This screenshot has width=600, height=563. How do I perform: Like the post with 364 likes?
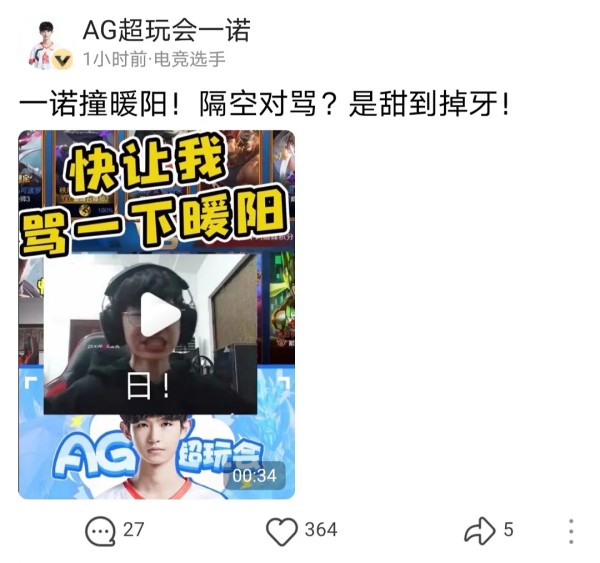point(282,530)
